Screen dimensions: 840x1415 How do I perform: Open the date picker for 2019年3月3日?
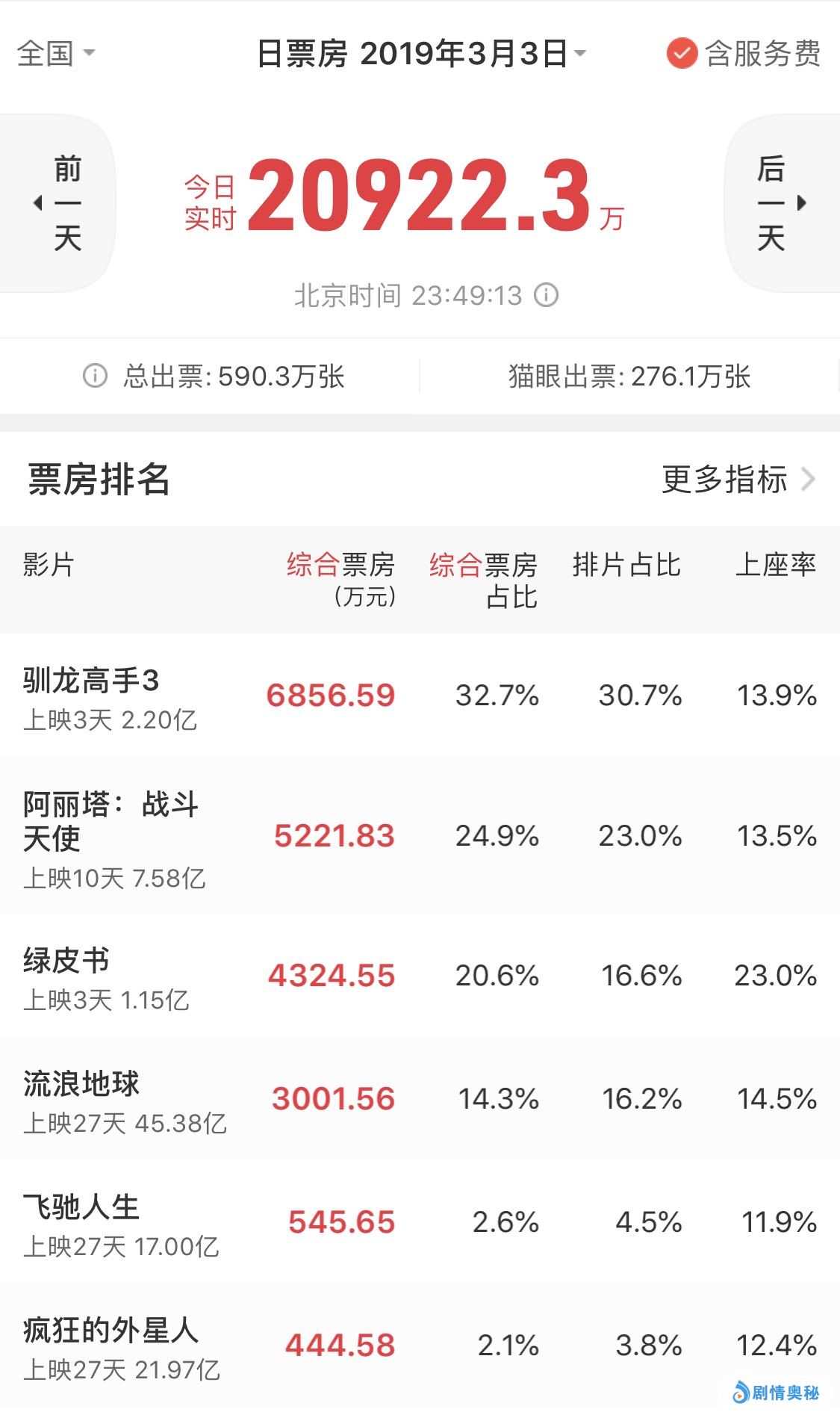[x=422, y=54]
